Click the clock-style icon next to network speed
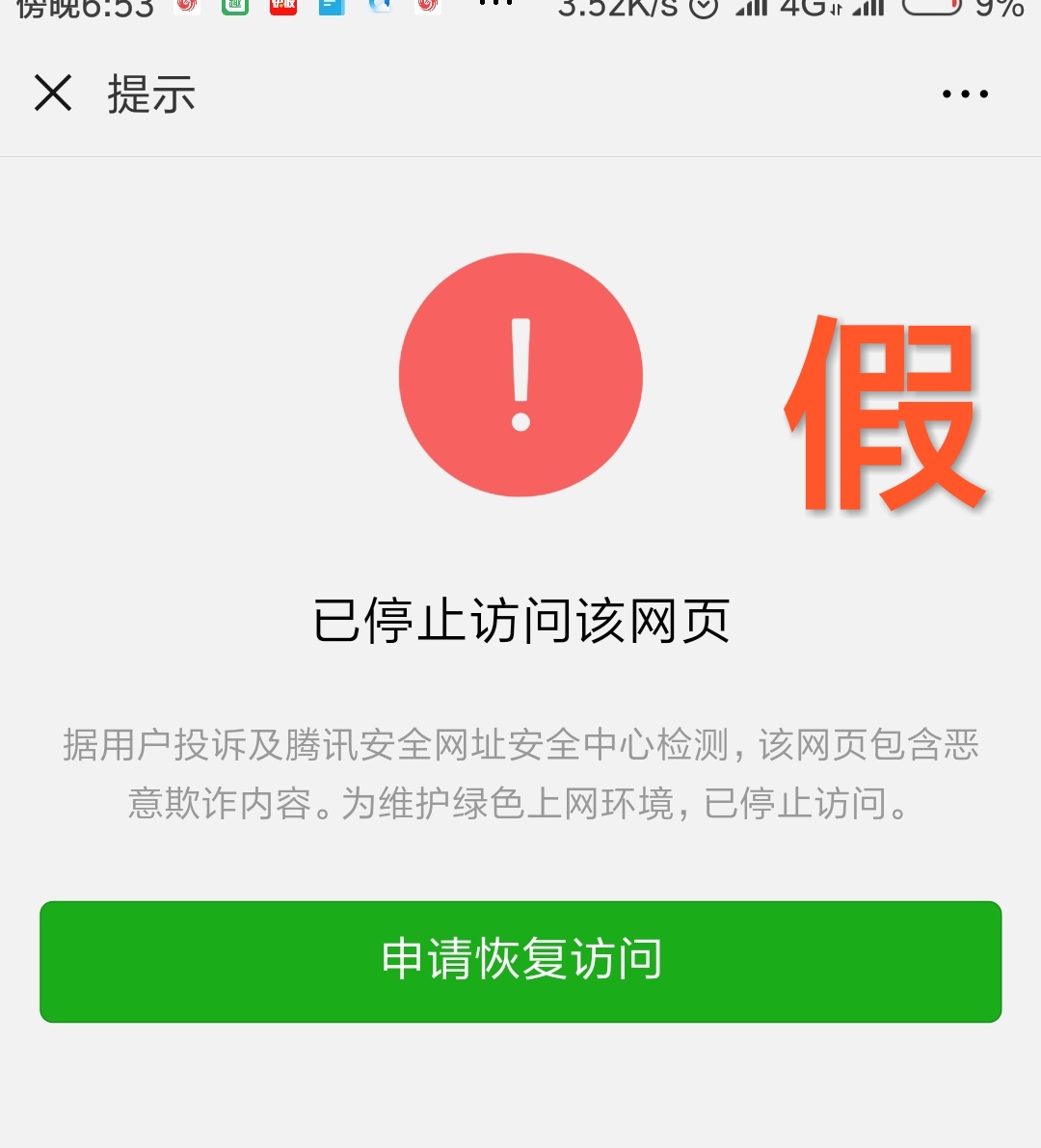This screenshot has height=1148, width=1041. tap(703, 10)
